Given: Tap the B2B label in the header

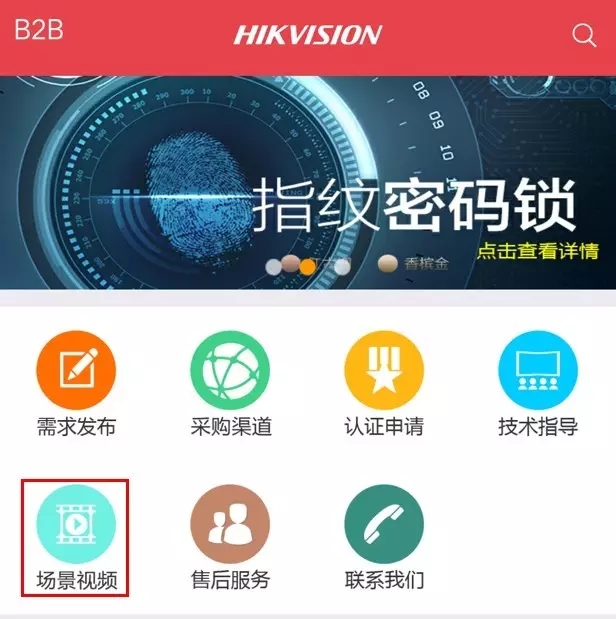Looking at the screenshot, I should [39, 30].
